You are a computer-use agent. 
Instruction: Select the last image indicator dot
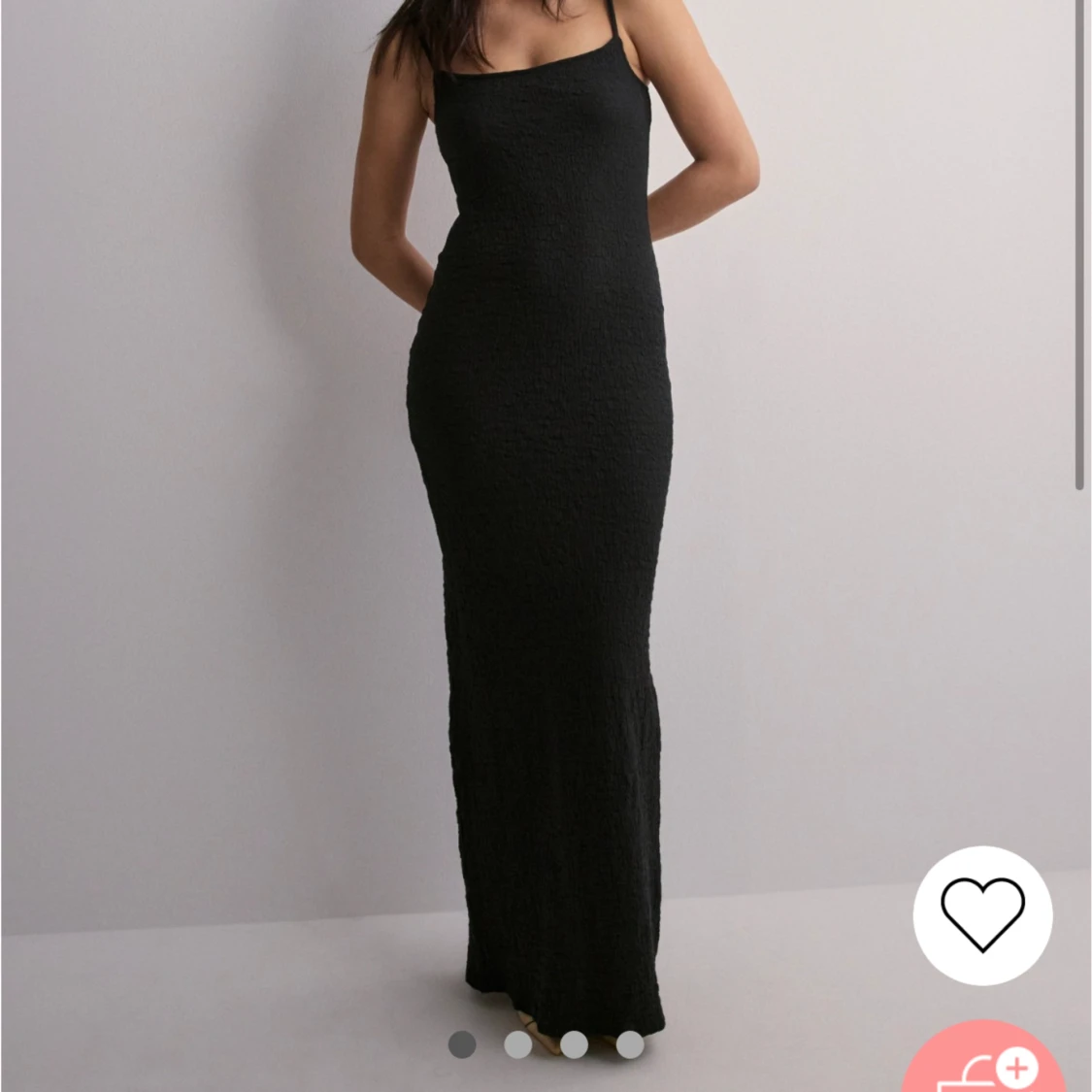tap(630, 1044)
